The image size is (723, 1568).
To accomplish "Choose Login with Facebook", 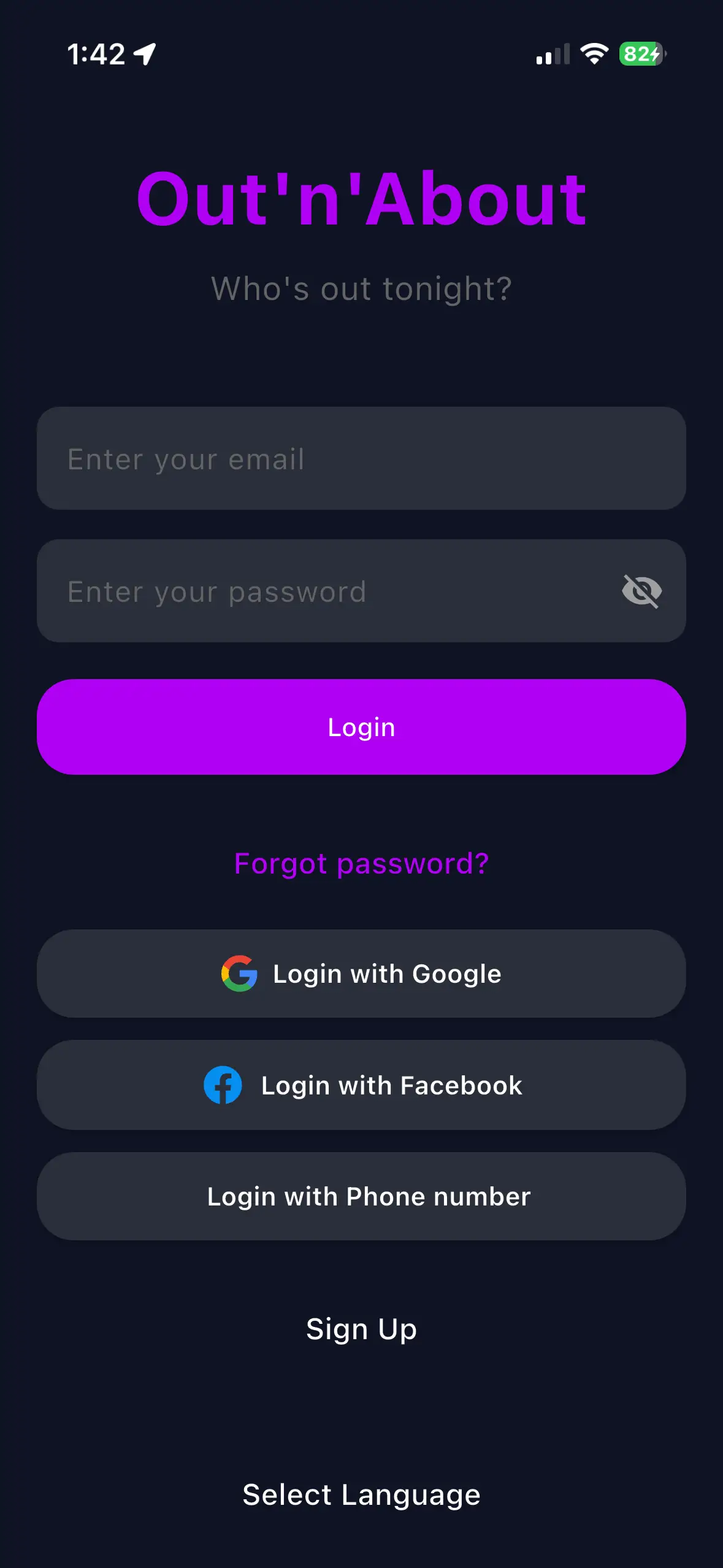I will (361, 1085).
